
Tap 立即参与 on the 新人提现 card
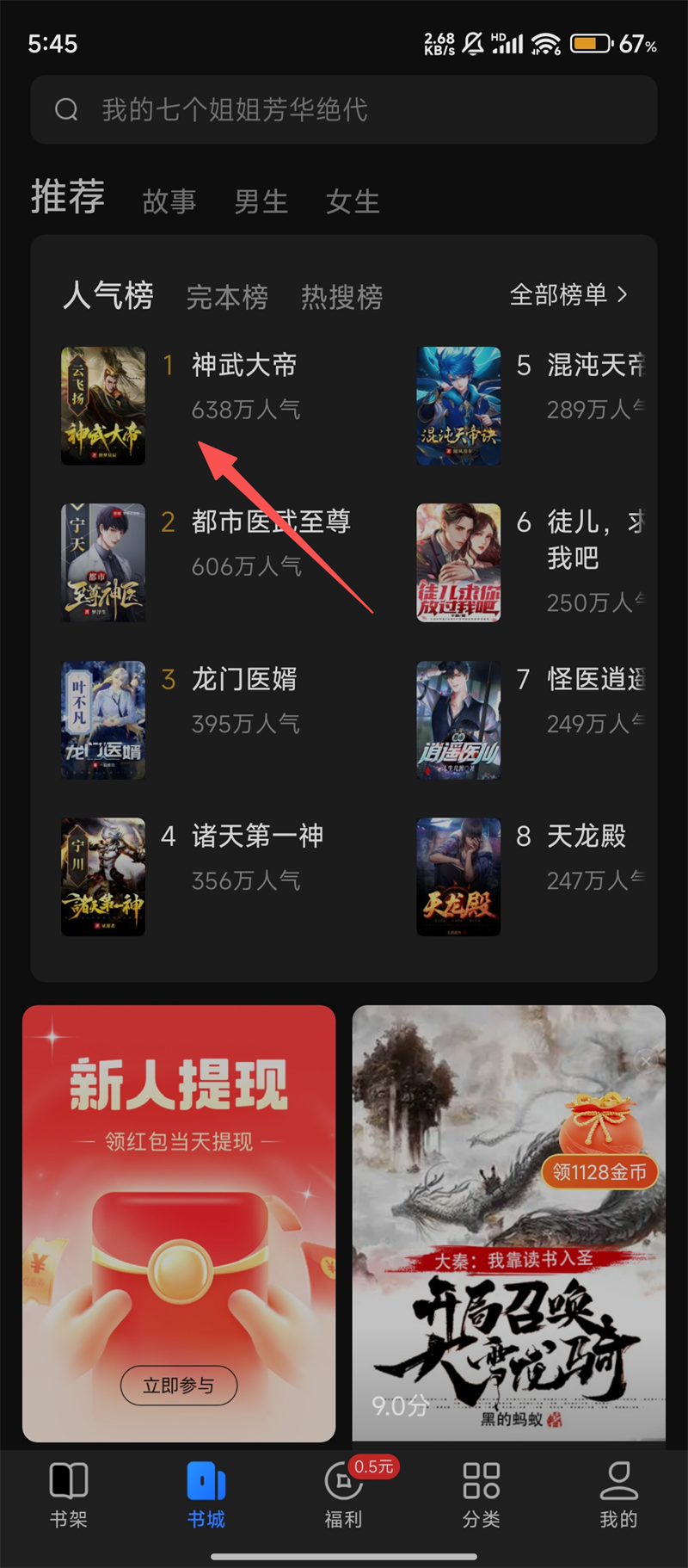coord(178,1385)
